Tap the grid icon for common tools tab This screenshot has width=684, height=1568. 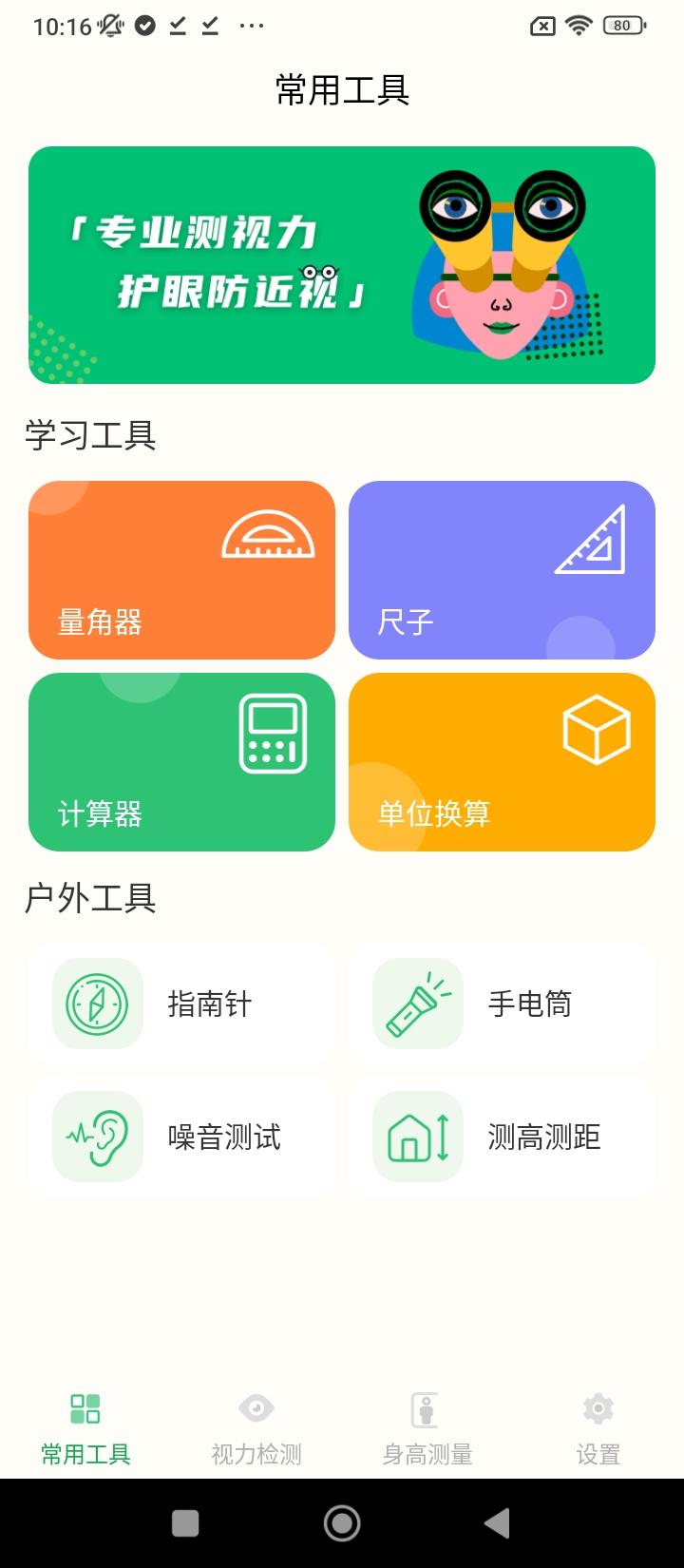(x=85, y=1408)
